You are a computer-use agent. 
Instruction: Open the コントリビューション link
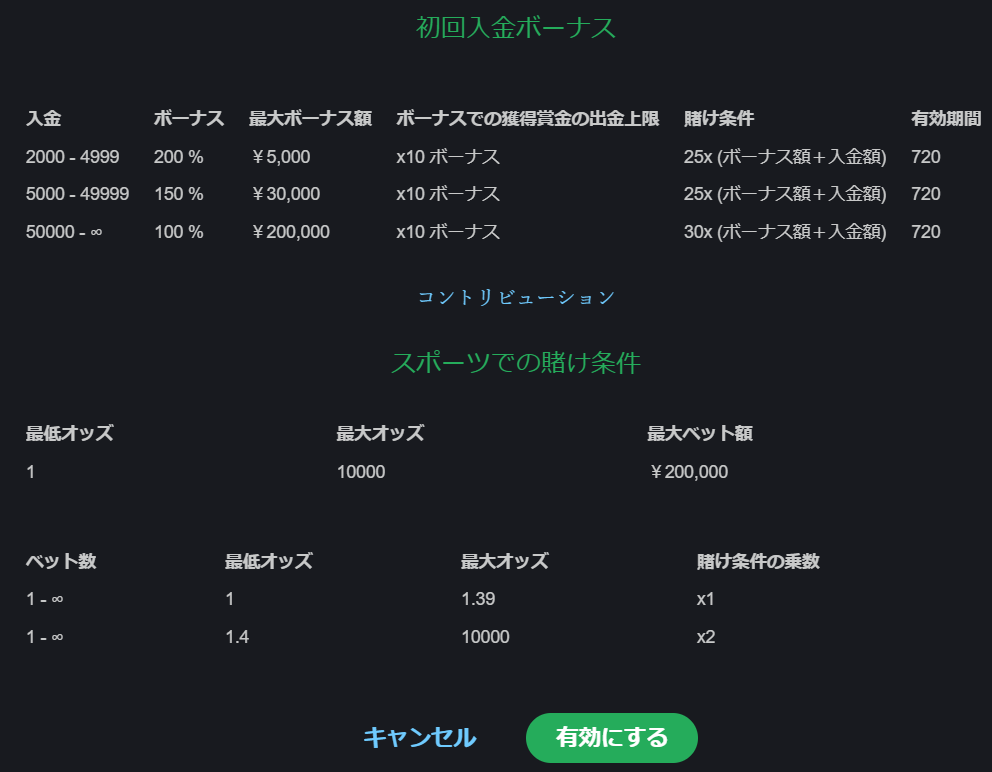pos(516,297)
